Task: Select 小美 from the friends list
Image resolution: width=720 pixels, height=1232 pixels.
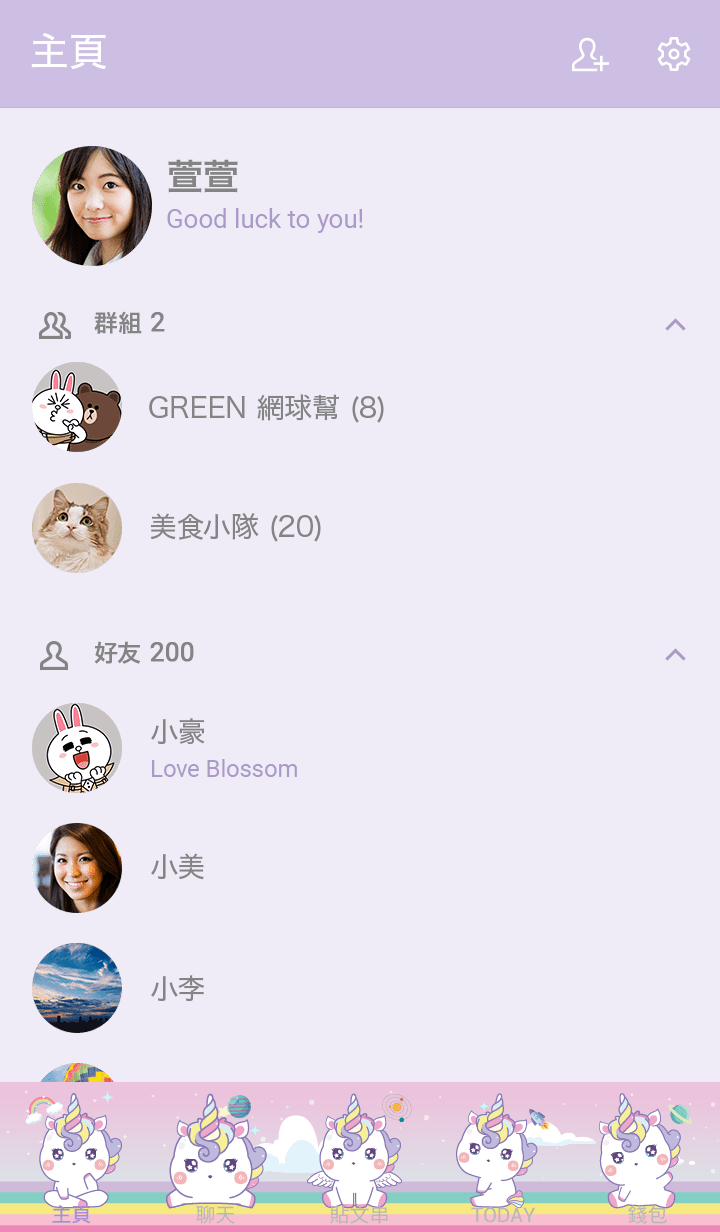Action: coord(178,867)
